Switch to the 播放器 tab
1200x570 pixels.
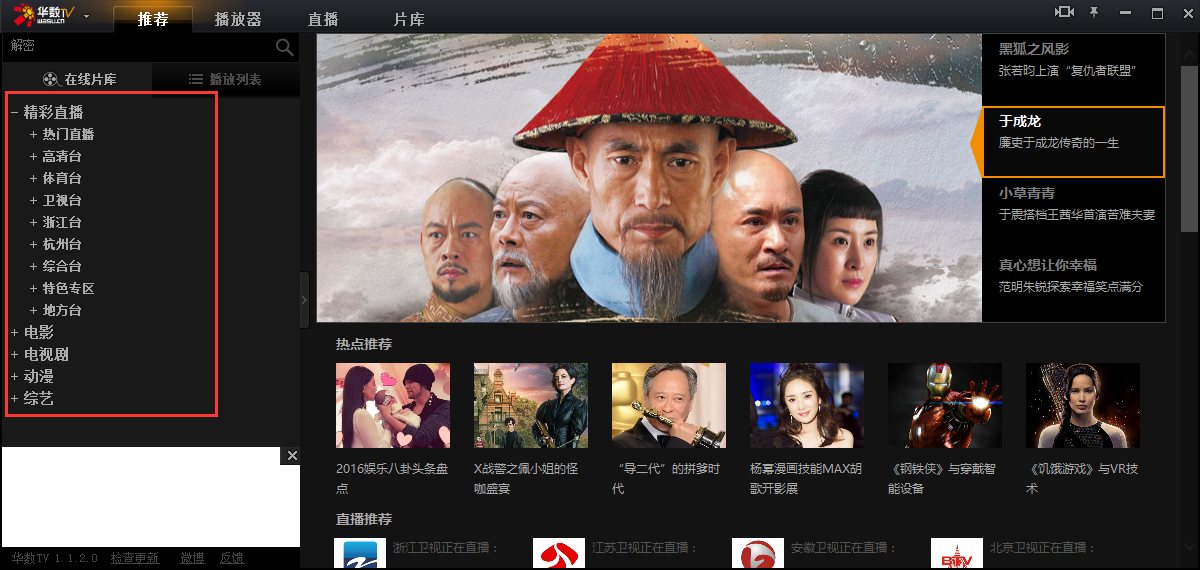coord(238,19)
